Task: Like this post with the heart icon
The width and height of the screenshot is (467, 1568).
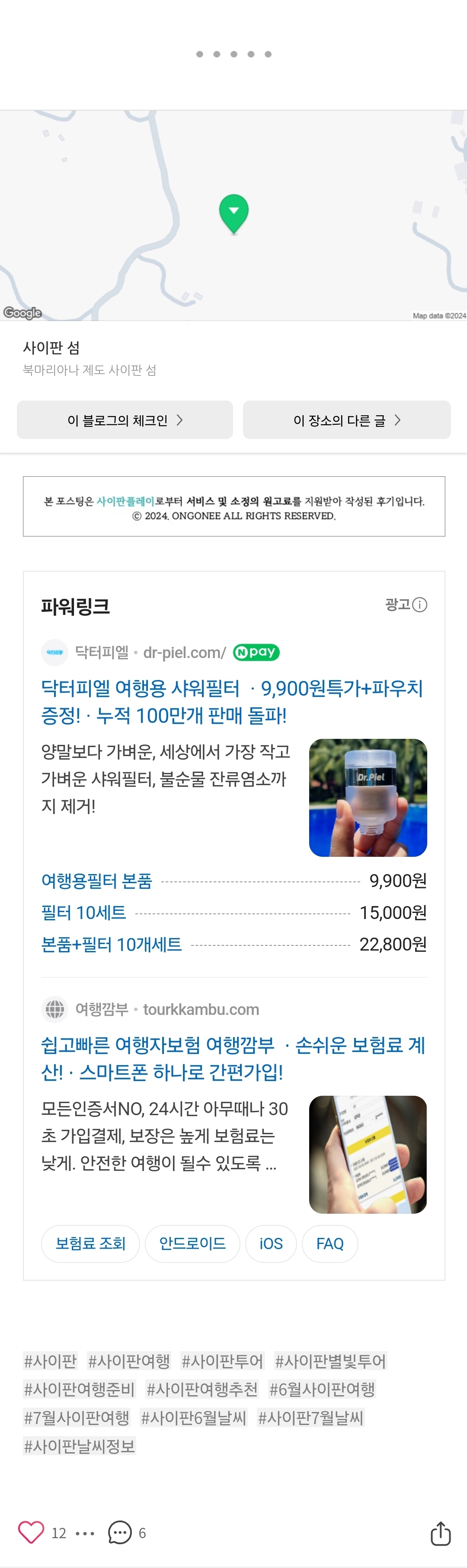Action: tap(30, 1532)
